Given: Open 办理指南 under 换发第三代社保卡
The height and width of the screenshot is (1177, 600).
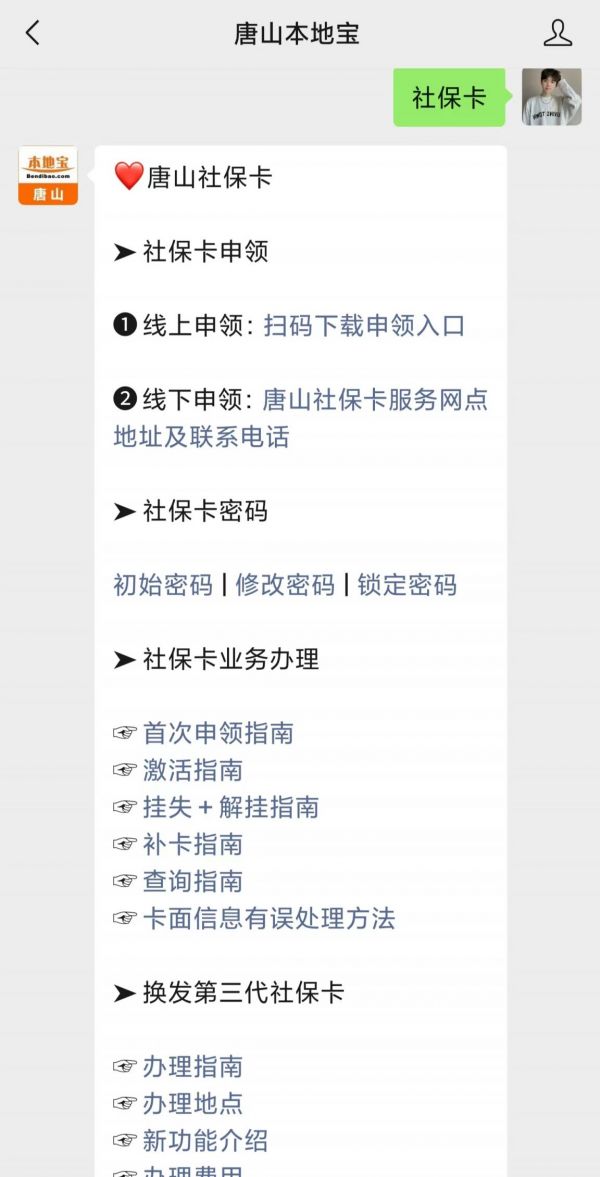Looking at the screenshot, I should 193,1066.
